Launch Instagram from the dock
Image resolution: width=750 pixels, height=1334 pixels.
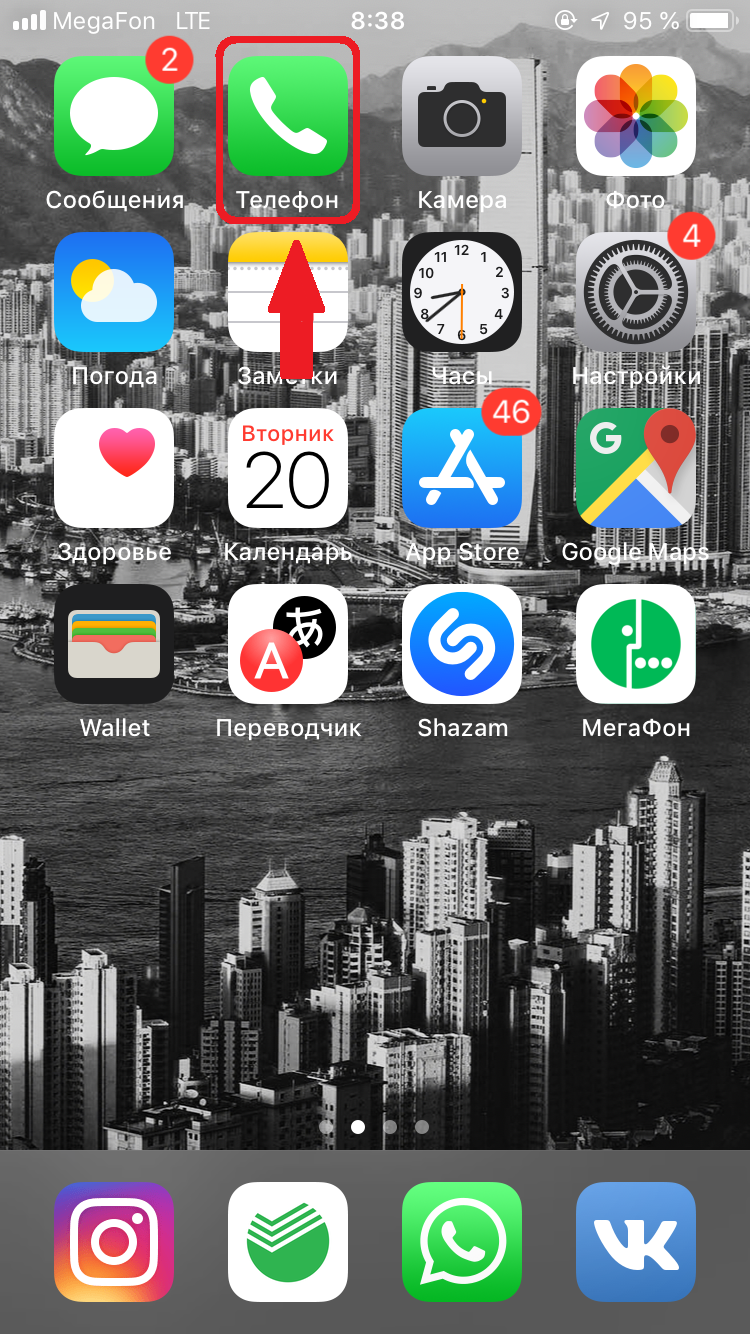click(x=114, y=1242)
